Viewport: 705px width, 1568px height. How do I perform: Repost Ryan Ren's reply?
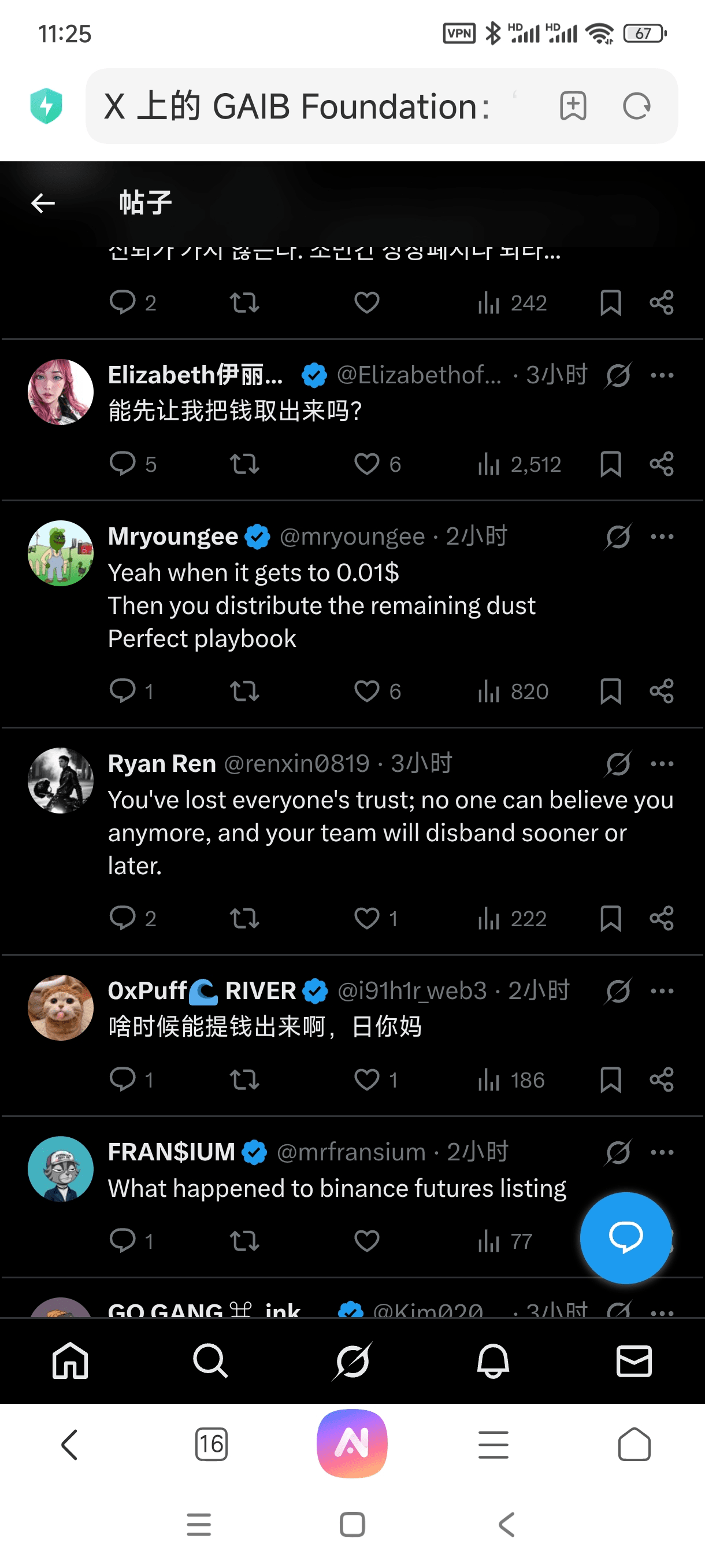(244, 918)
